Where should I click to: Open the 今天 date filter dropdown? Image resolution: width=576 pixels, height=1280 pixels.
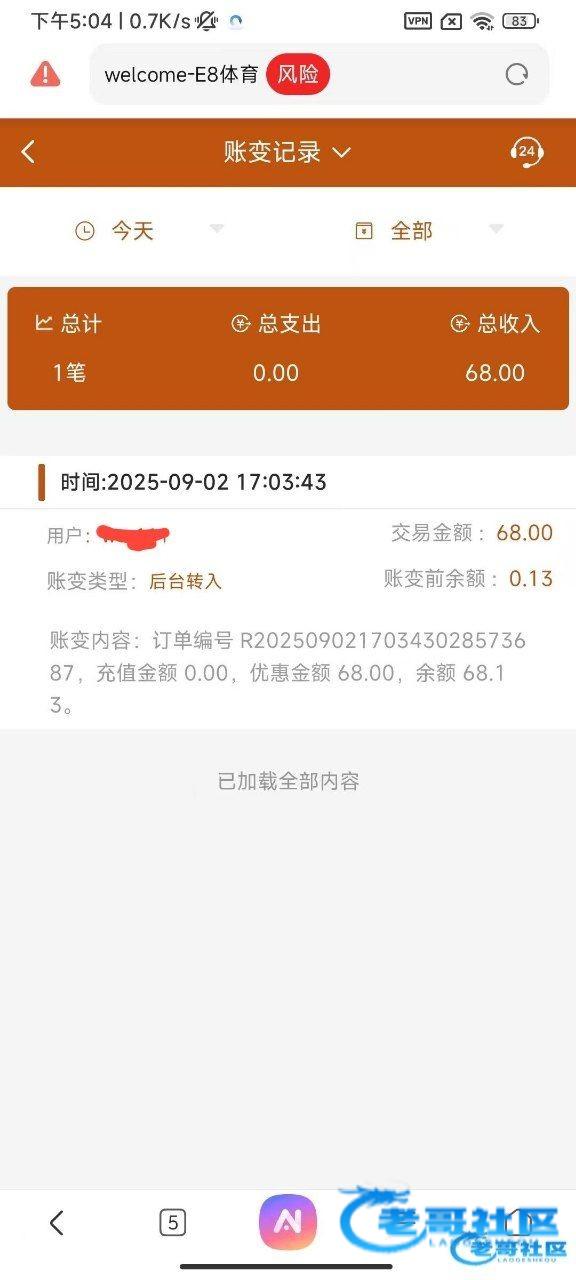(150, 231)
